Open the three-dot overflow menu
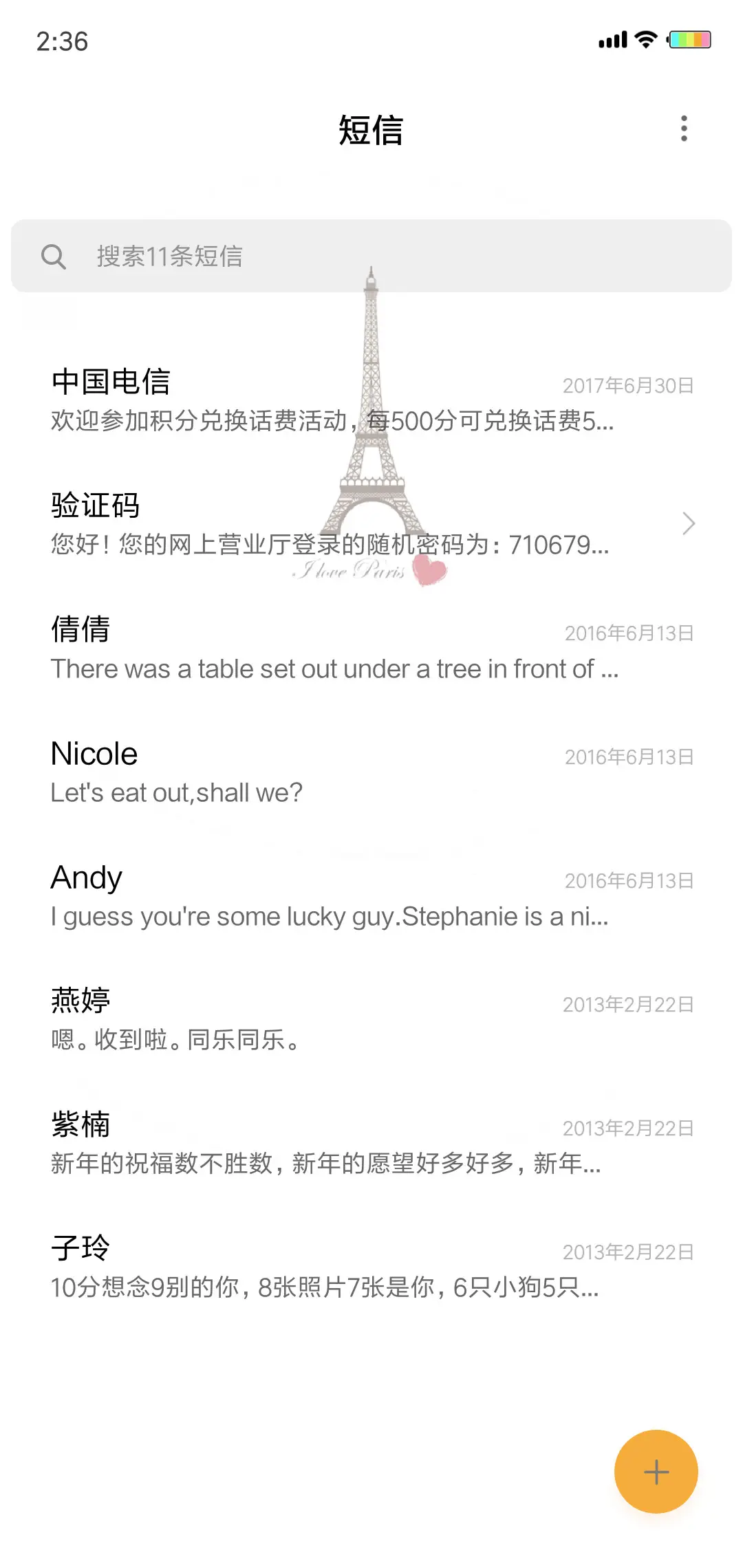 point(684,128)
